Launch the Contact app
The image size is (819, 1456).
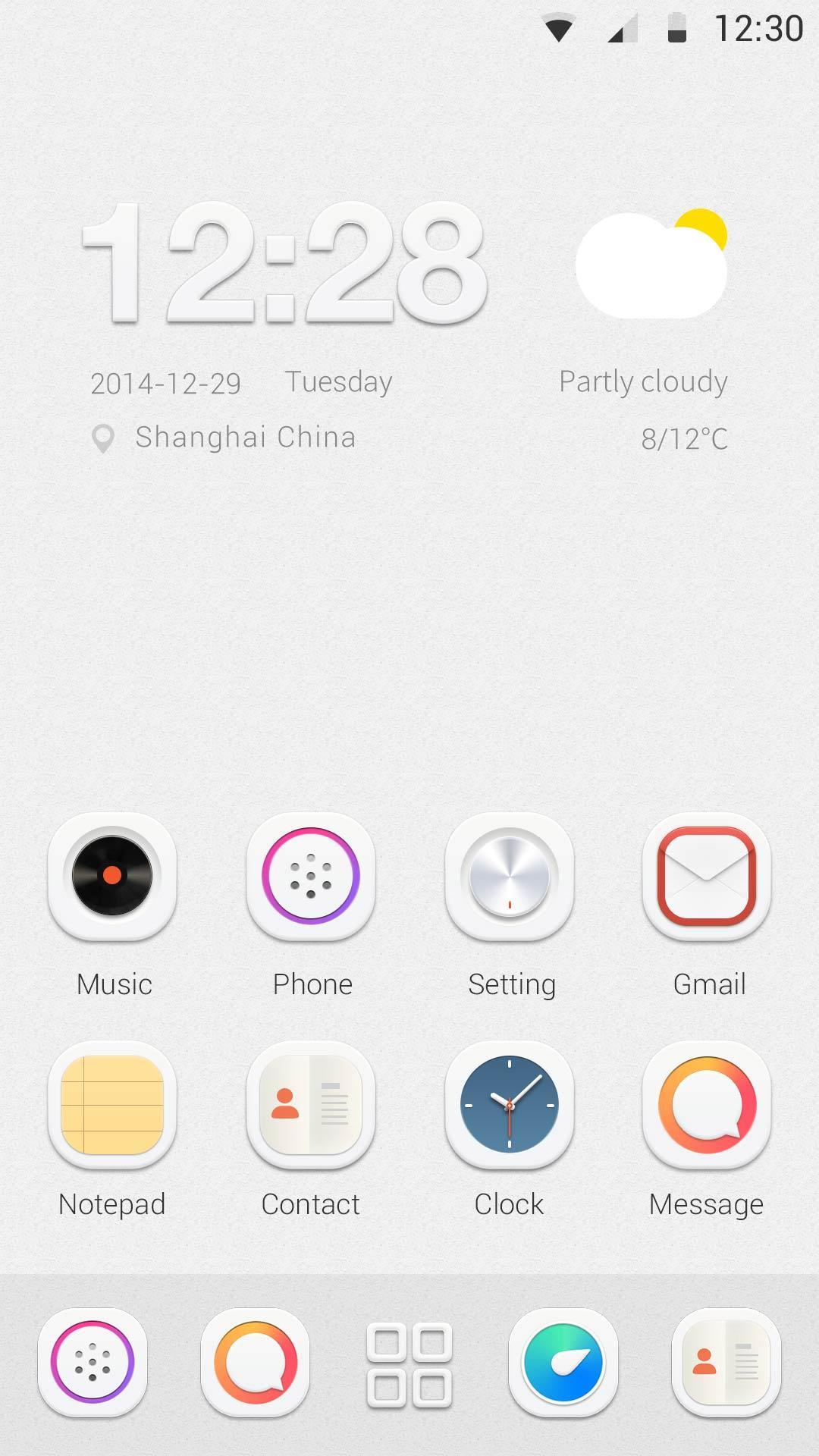pos(311,1106)
